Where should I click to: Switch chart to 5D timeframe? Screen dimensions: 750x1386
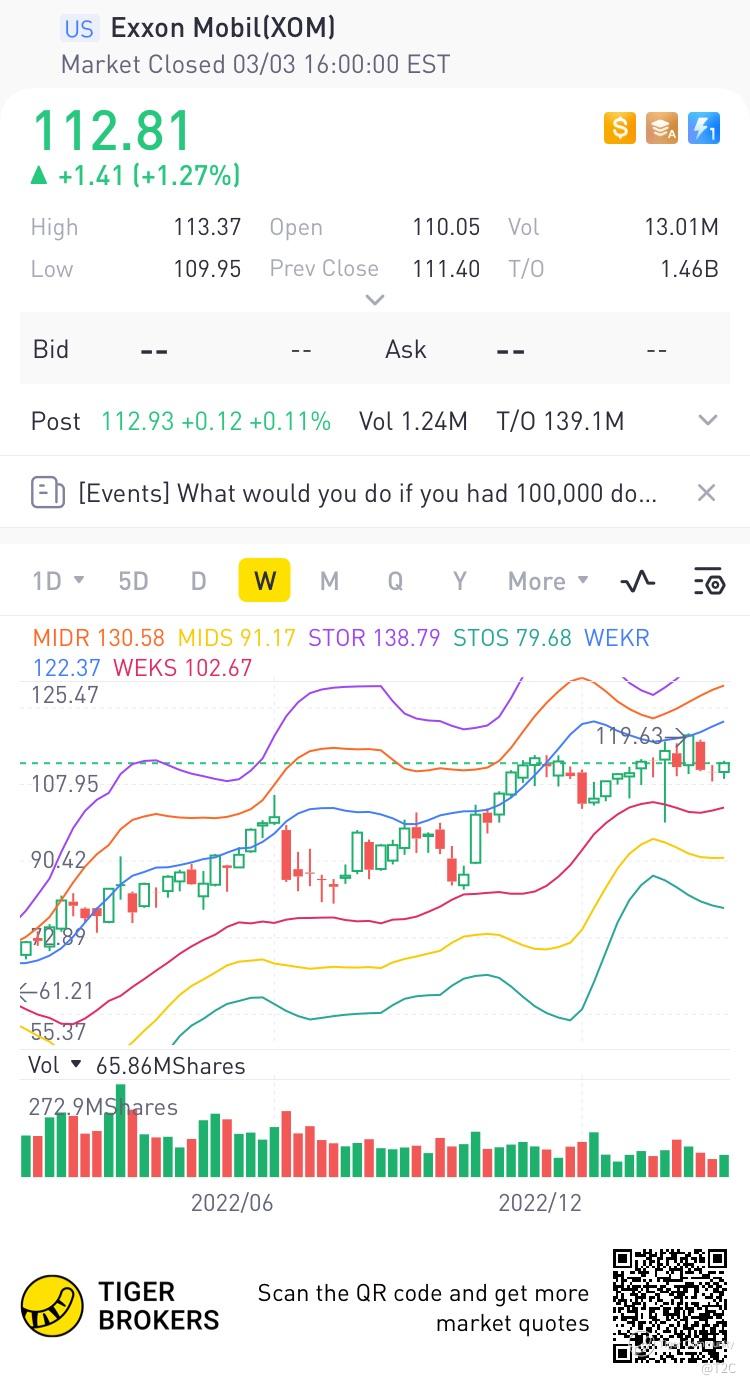pos(133,581)
